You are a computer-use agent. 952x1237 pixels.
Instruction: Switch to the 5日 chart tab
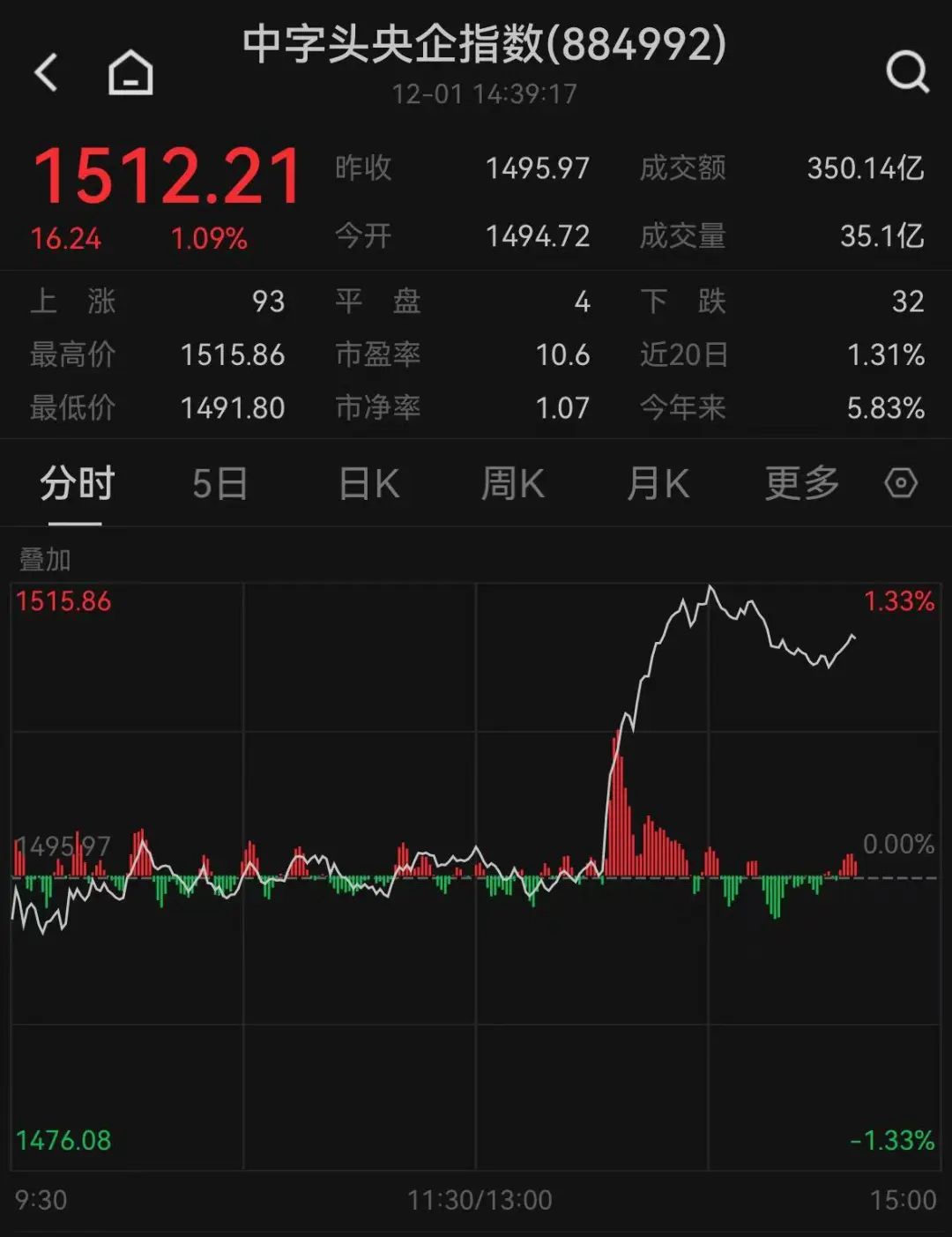click(219, 484)
